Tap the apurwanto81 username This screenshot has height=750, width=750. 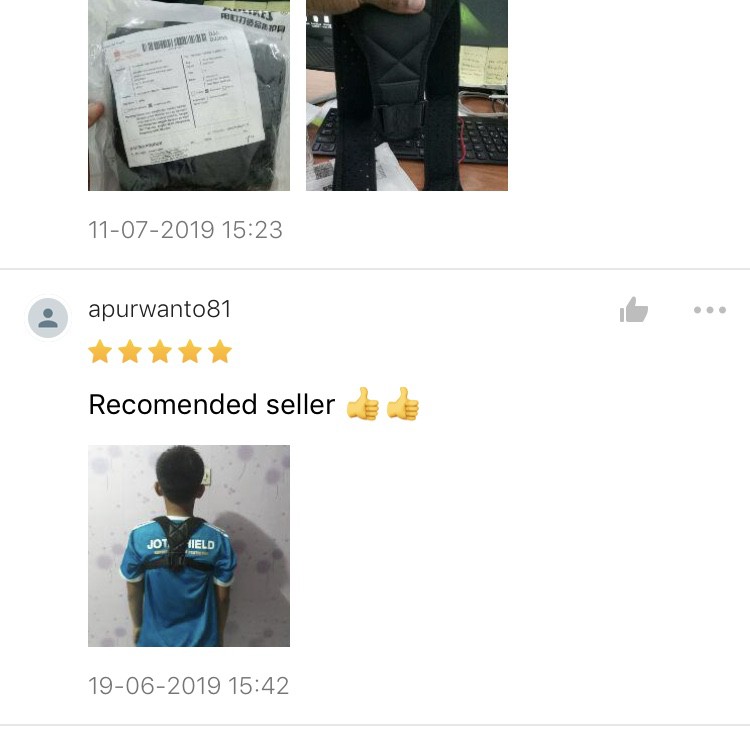[160, 309]
